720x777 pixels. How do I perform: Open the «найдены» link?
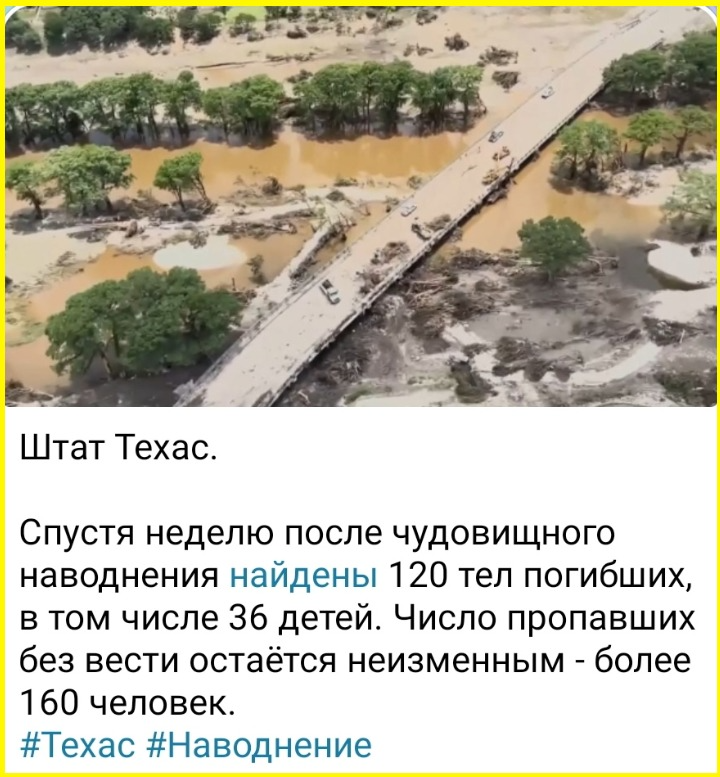[303, 577]
